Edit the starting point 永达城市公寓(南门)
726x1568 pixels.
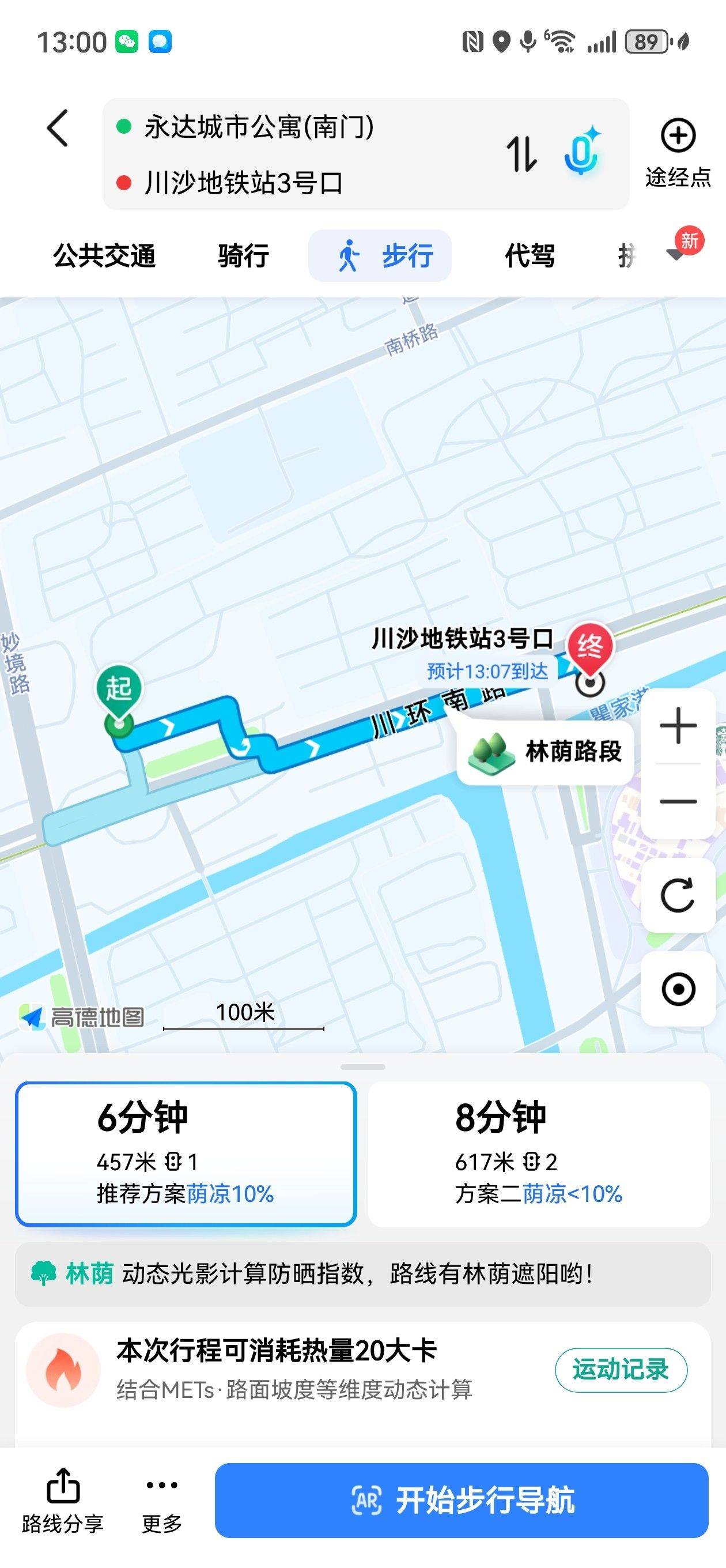click(259, 127)
